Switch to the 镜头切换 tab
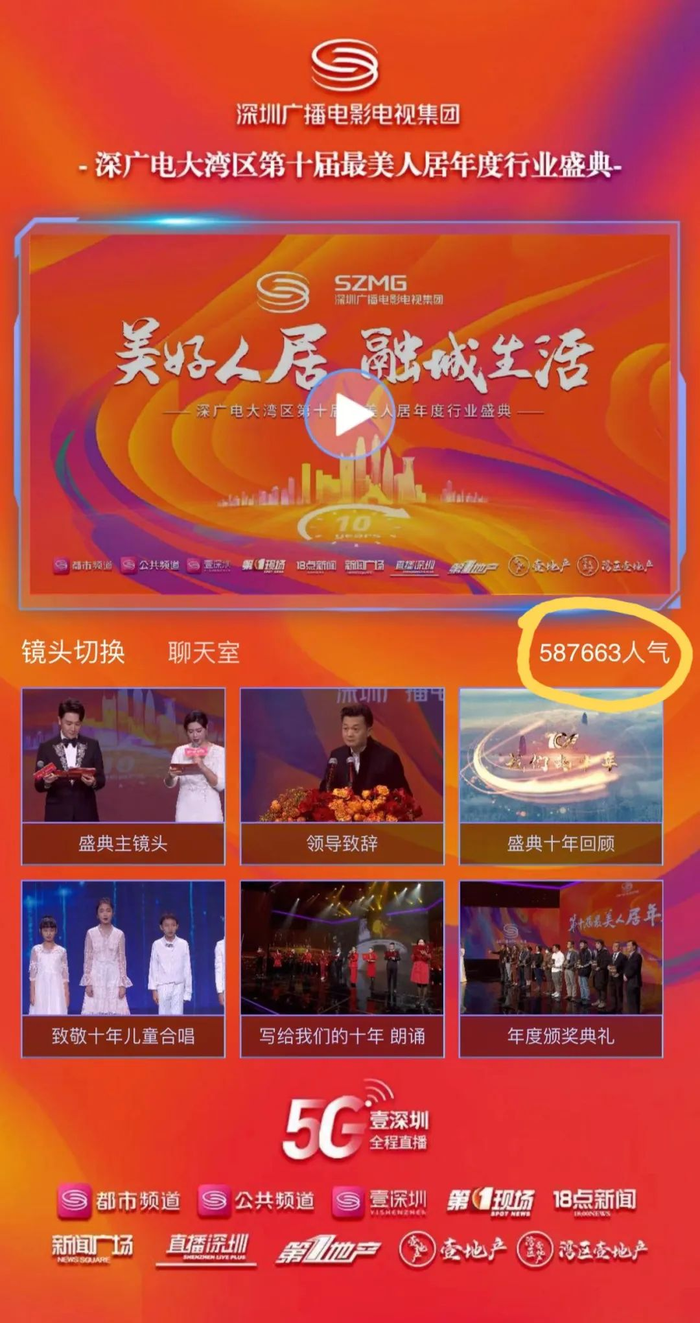Viewport: 700px width, 1323px height. (73, 653)
